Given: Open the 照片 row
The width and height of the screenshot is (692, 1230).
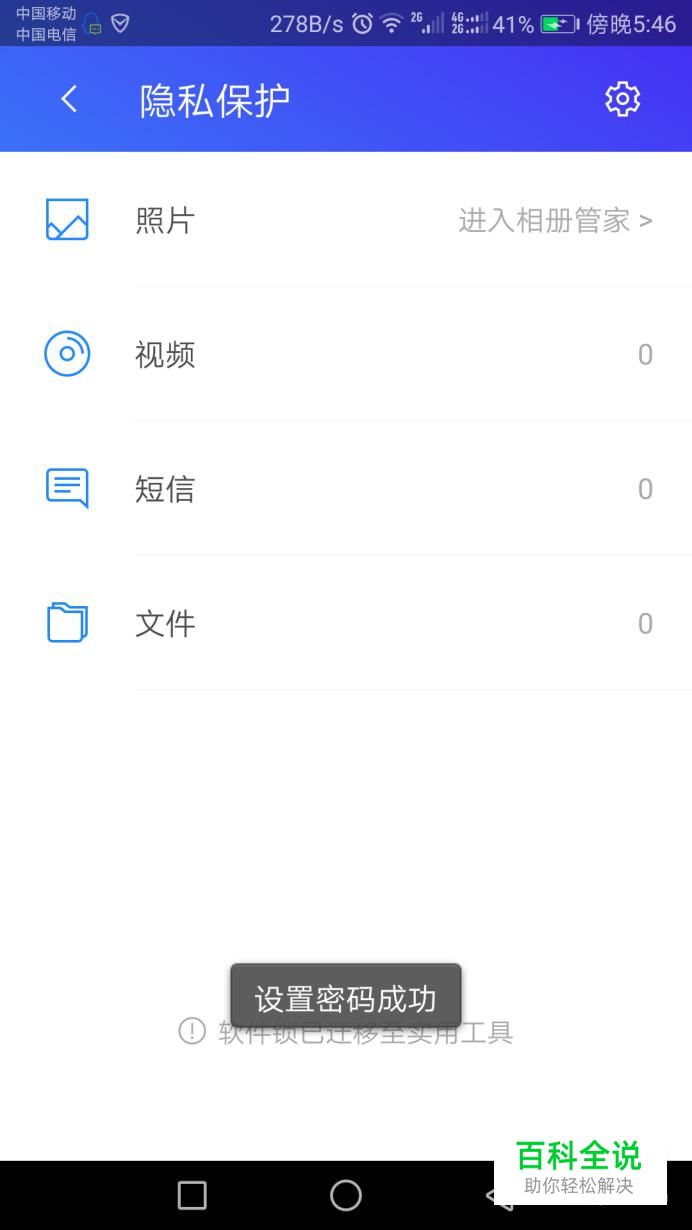Looking at the screenshot, I should [x=346, y=220].
